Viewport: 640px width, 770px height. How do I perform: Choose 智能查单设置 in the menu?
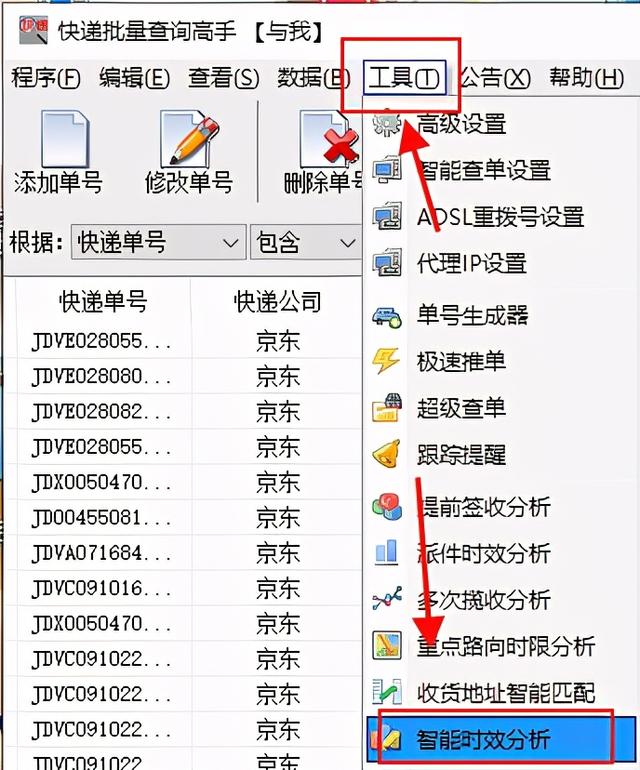[x=501, y=170]
